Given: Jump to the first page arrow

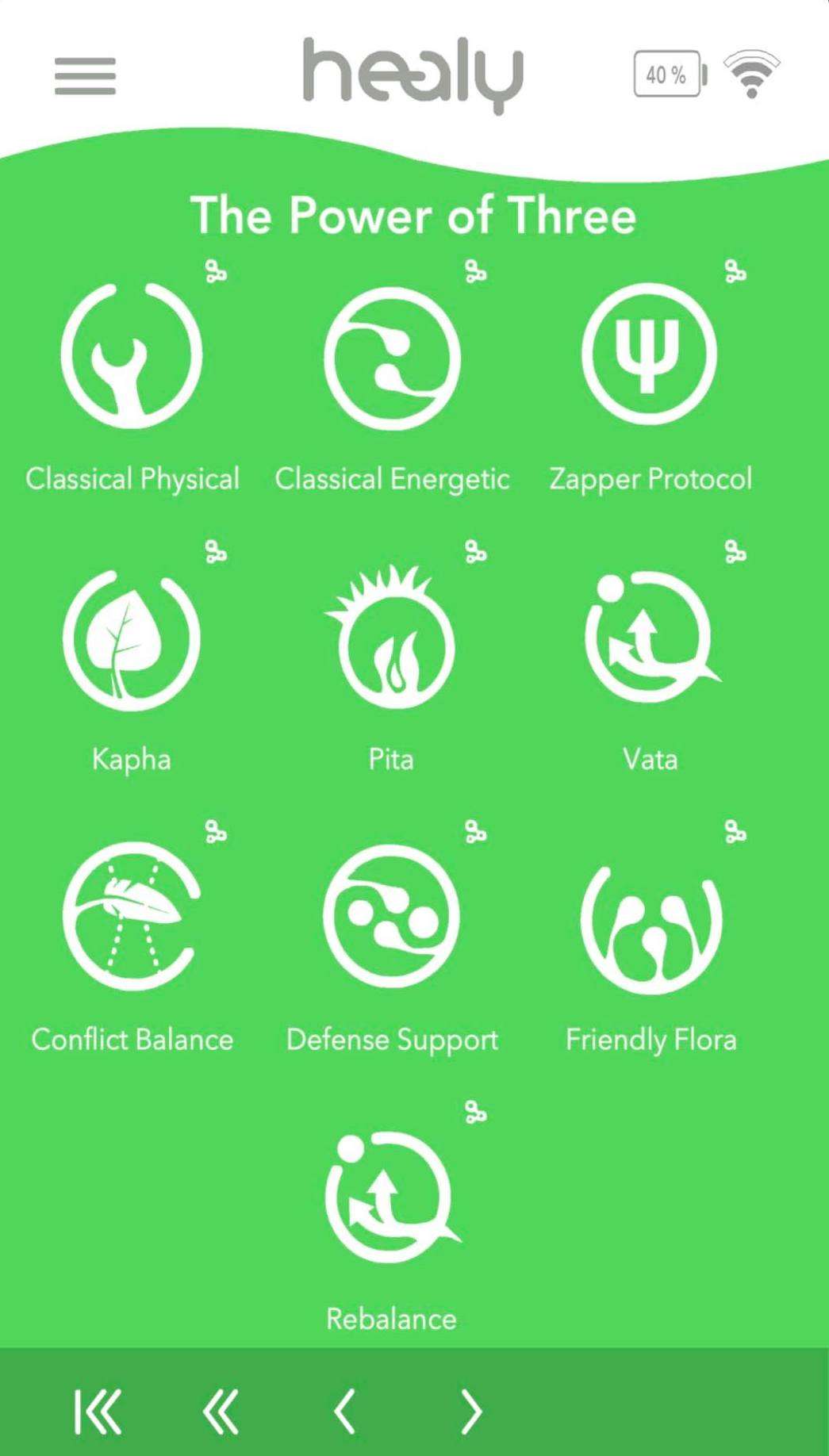Looking at the screenshot, I should [98, 1412].
